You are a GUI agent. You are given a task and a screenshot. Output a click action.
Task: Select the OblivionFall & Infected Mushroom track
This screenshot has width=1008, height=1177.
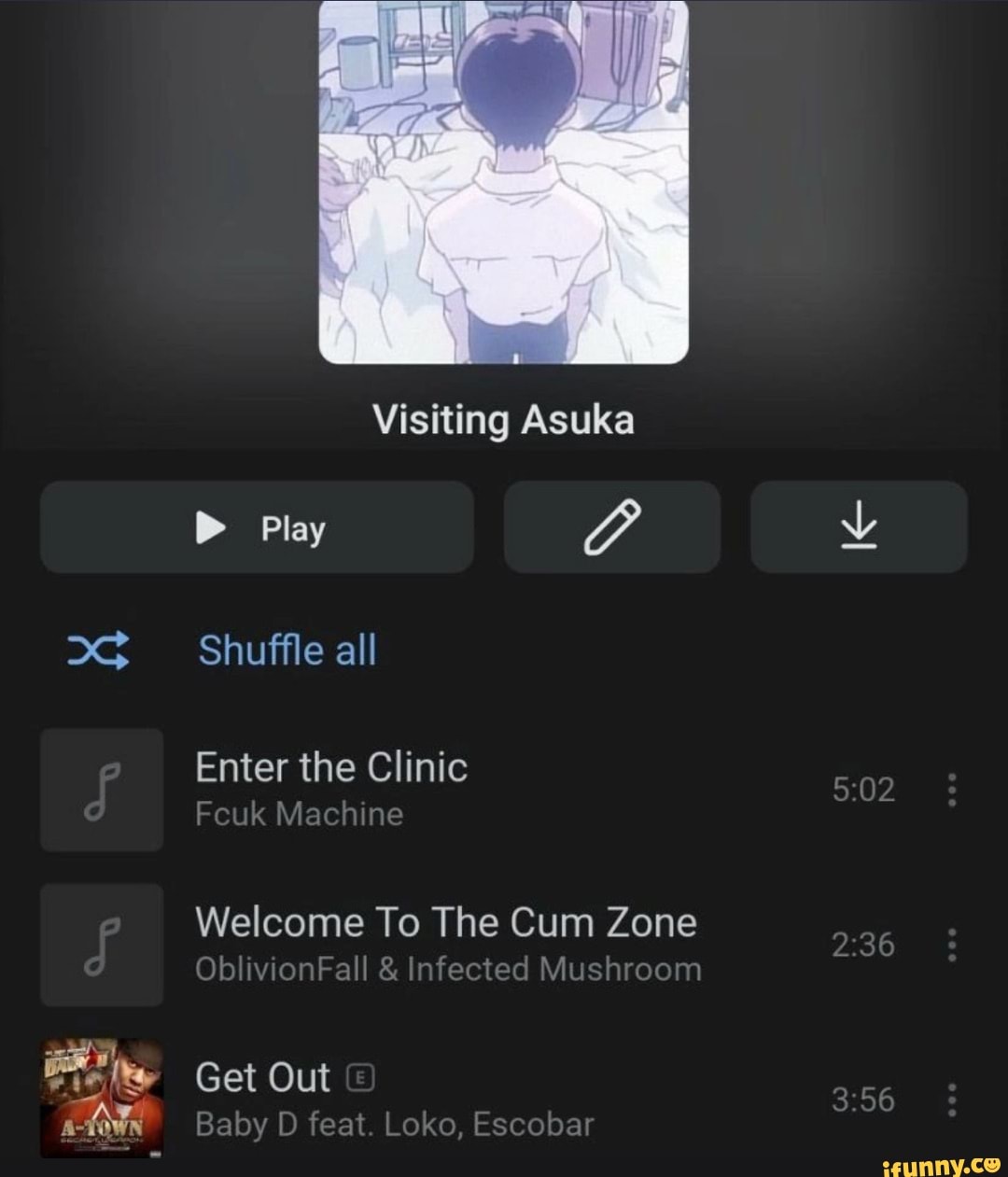pos(446,945)
